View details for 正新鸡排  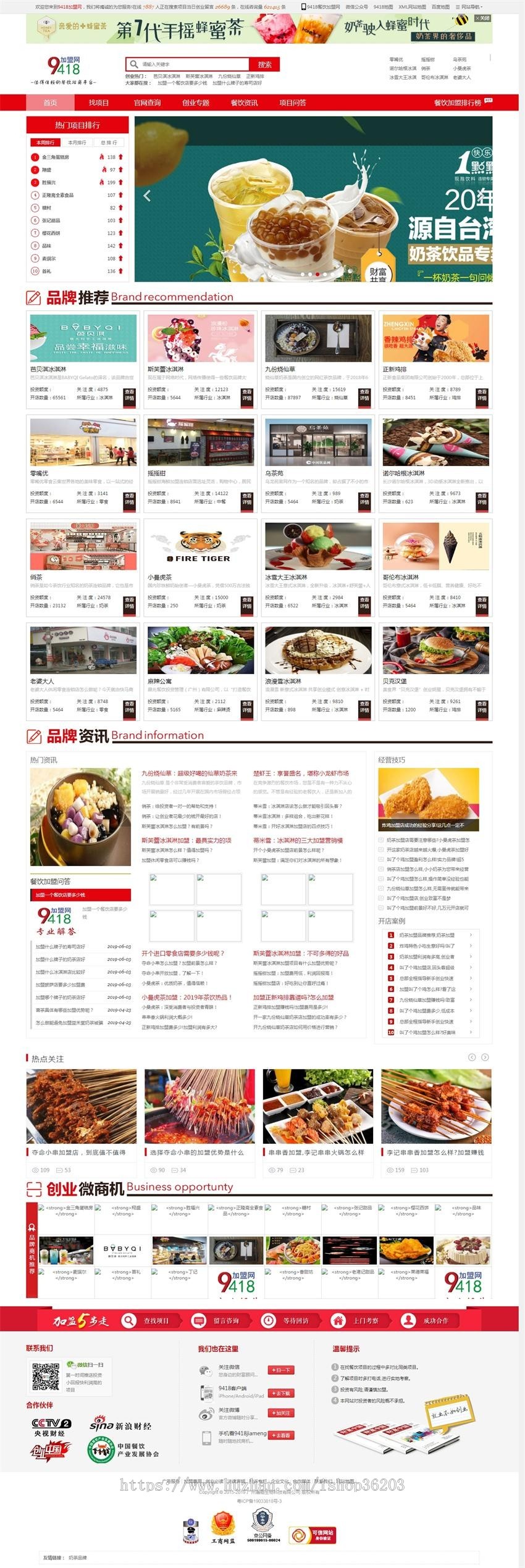click(x=481, y=395)
